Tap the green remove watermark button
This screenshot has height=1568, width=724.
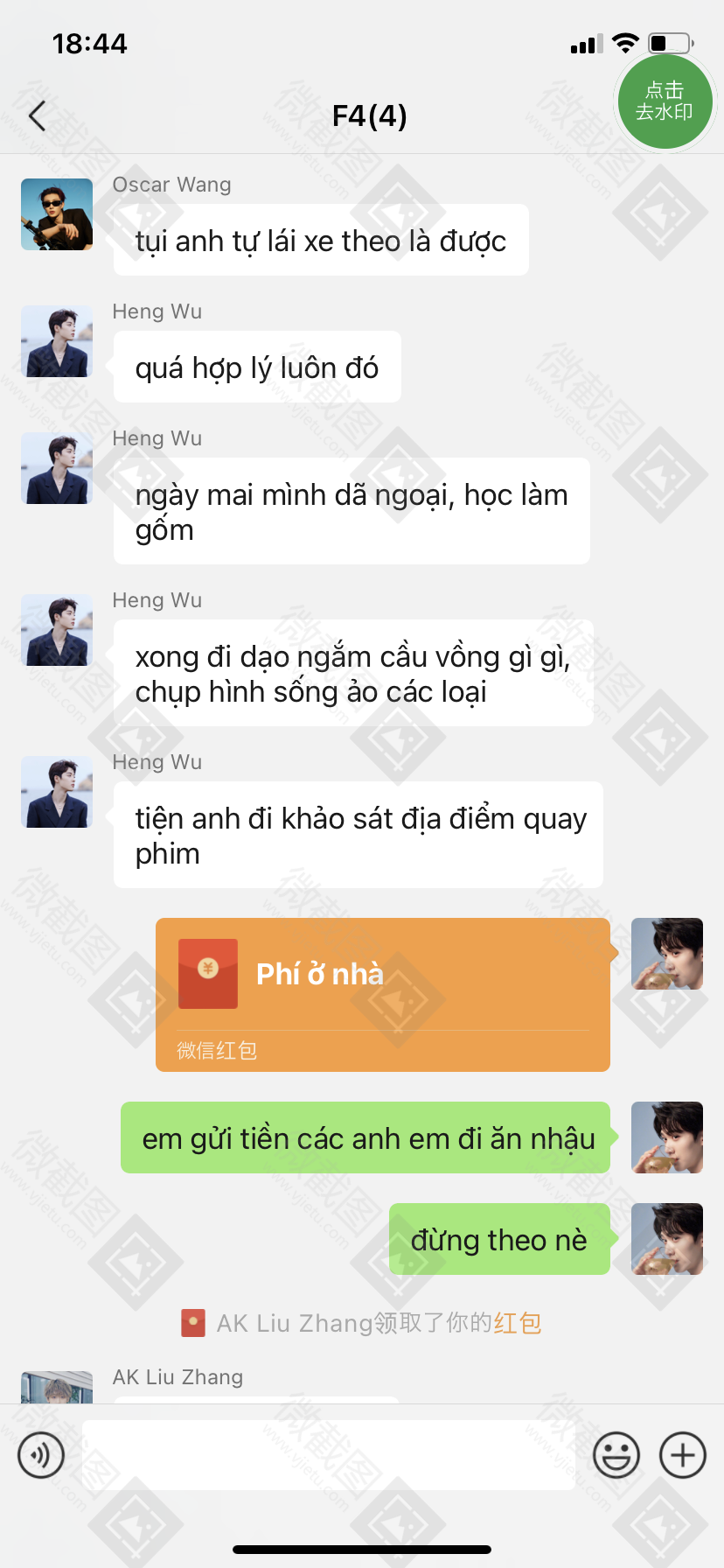tap(665, 101)
